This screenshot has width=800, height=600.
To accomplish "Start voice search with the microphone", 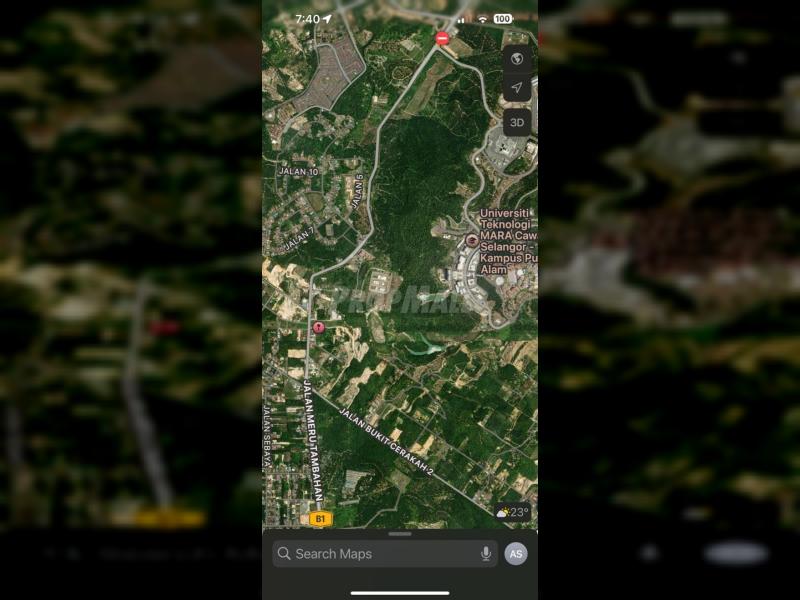I will coord(486,554).
